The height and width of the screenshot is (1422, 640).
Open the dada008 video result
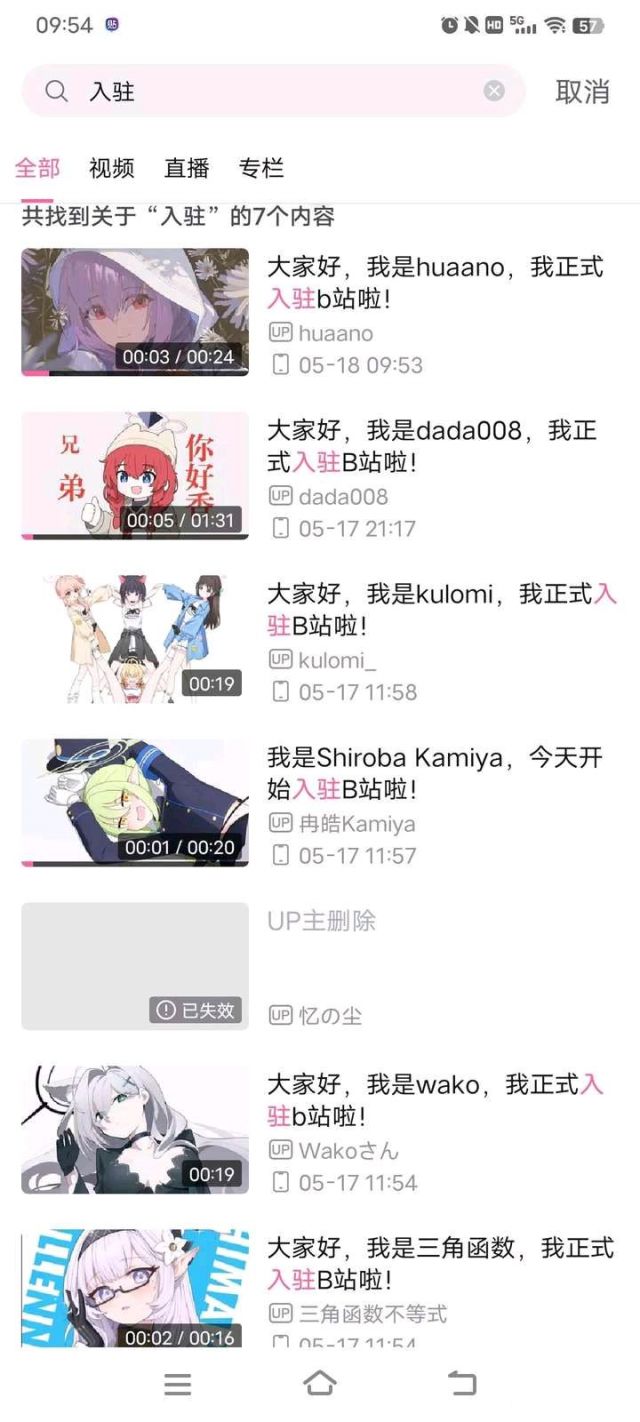[x=320, y=476]
